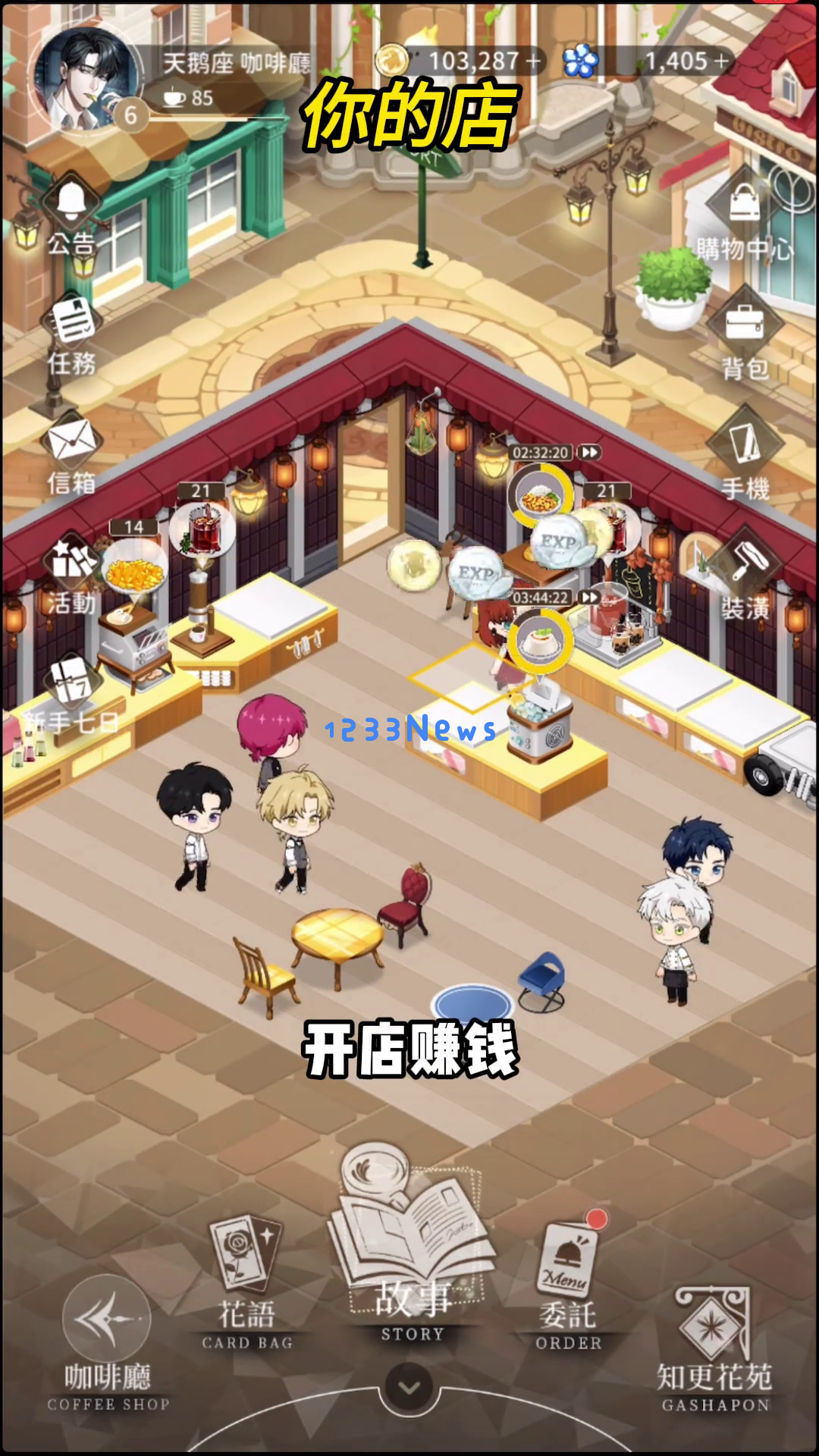
Task: Speed up the 03:44:22 cooking timer
Action: (589, 598)
